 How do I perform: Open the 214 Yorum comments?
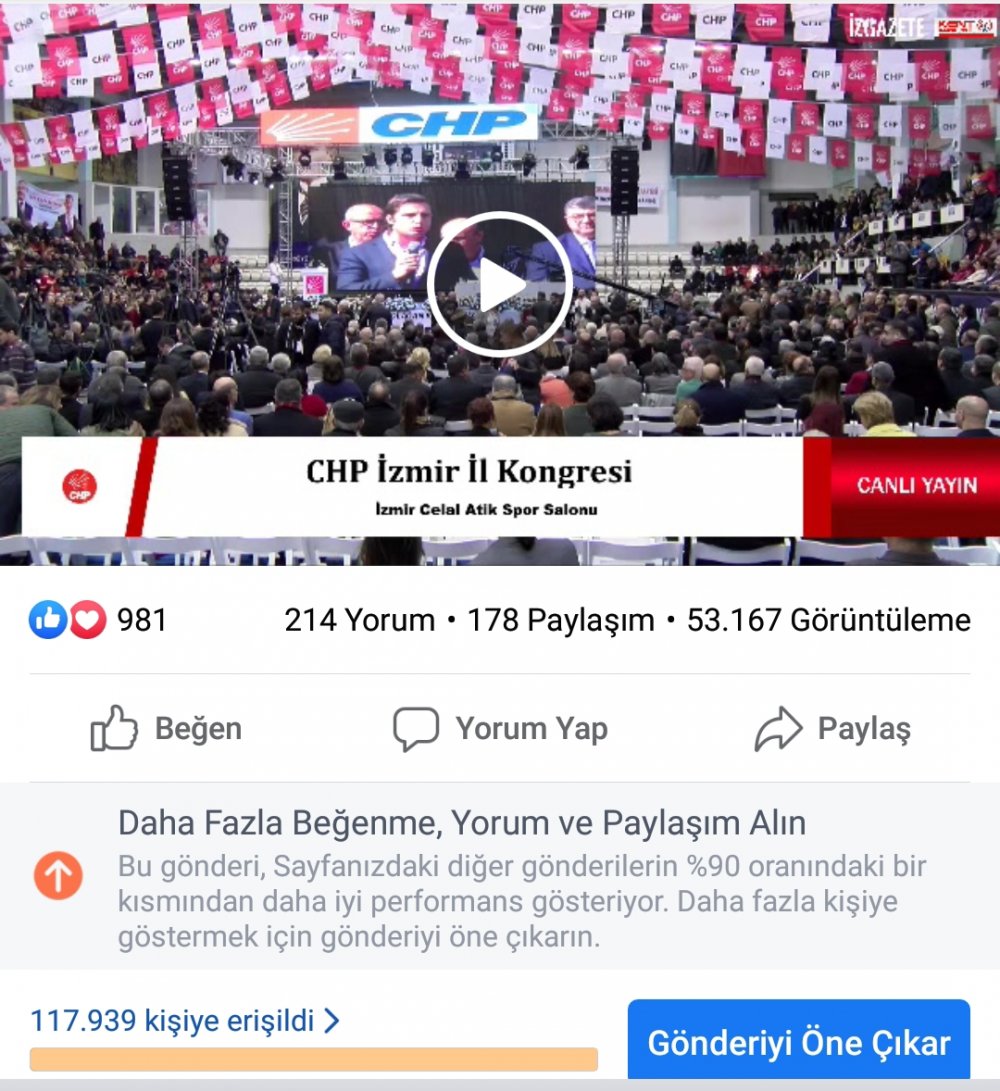(359, 620)
